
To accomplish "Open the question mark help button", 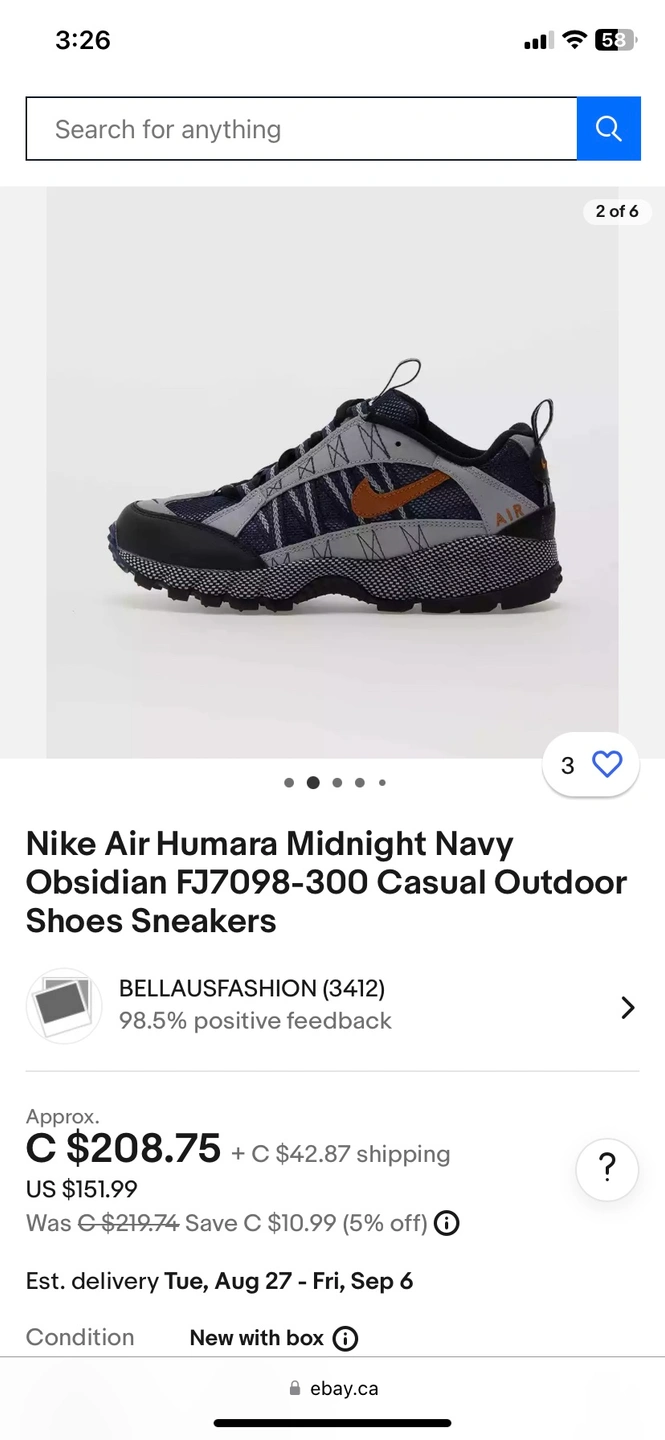I will point(606,1168).
